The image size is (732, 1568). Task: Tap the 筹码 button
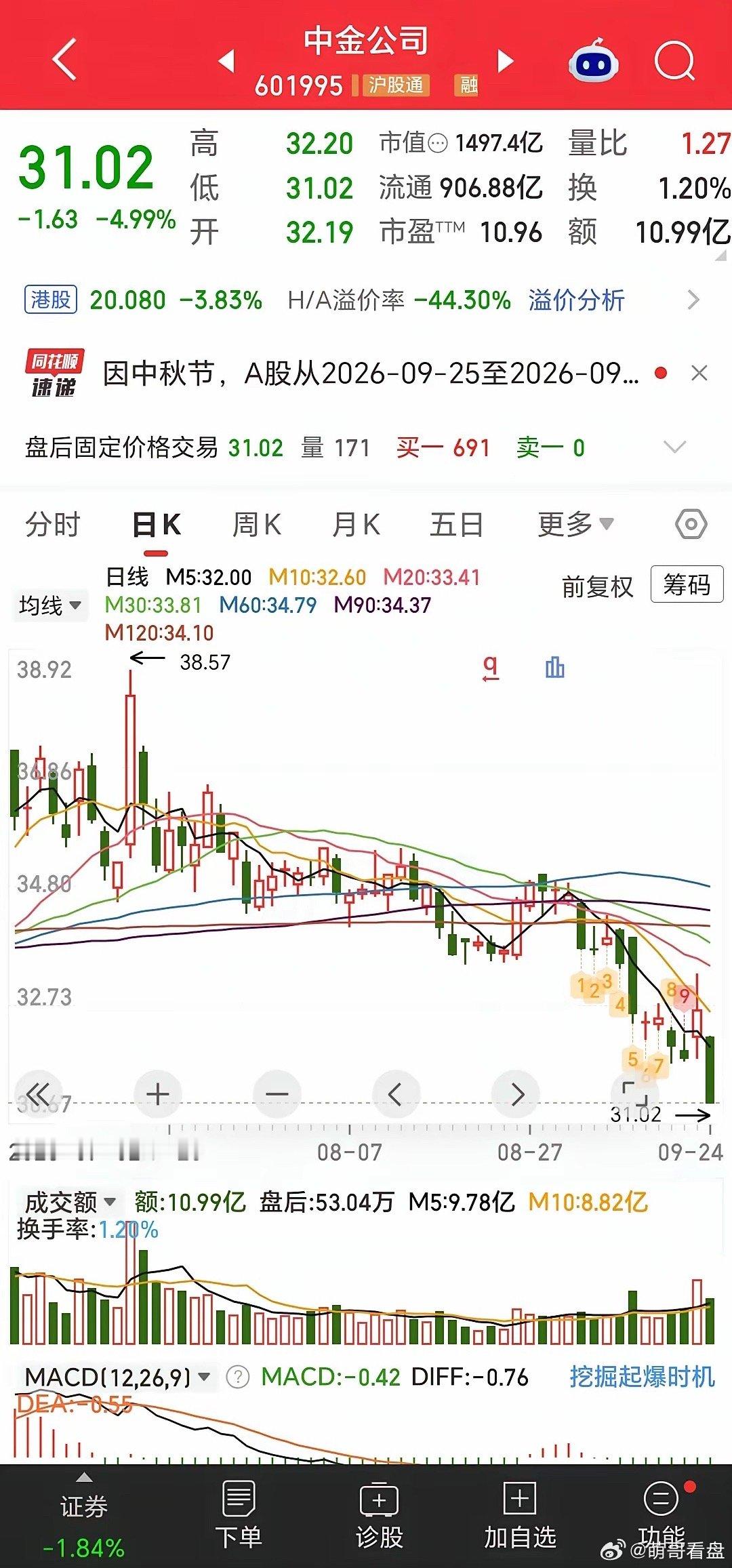pyautogui.click(x=687, y=584)
